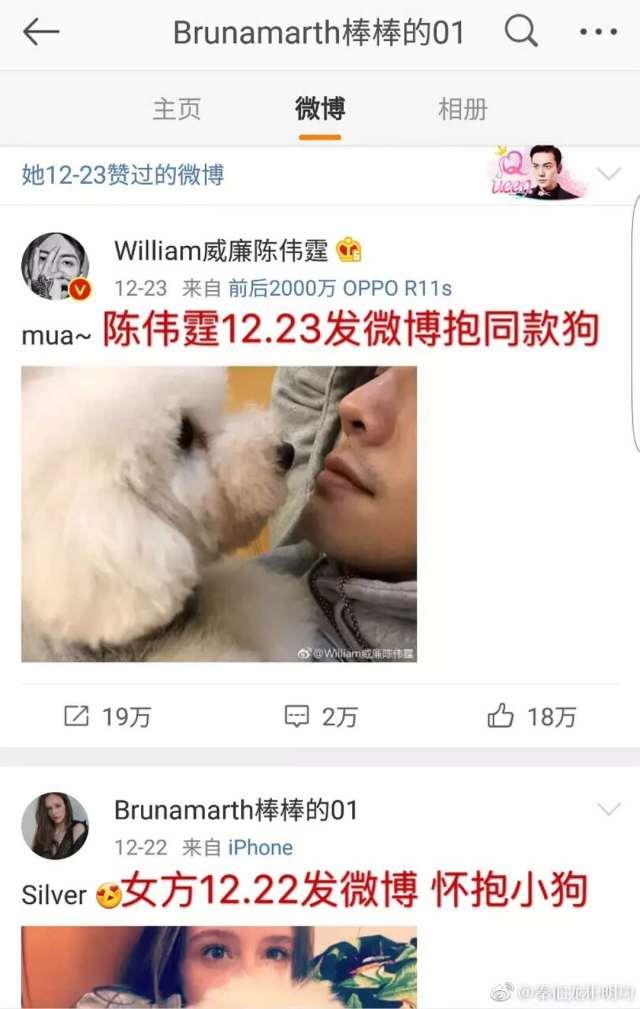Open Brunamarth棒棒的01's avatar on the post
640x1009 pixels.
pyautogui.click(x=55, y=826)
